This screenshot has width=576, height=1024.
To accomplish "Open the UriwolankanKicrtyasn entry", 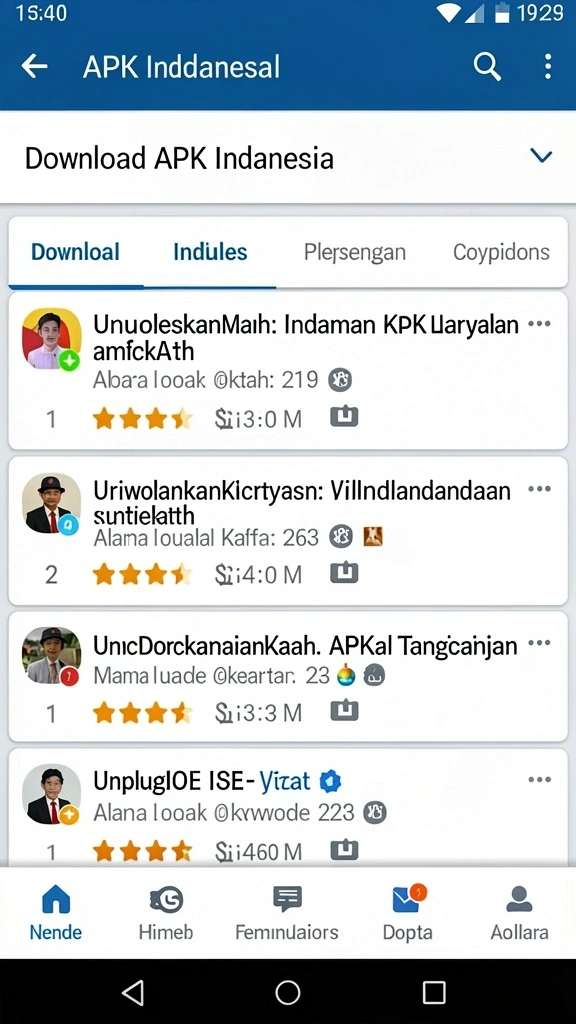I will tap(288, 531).
